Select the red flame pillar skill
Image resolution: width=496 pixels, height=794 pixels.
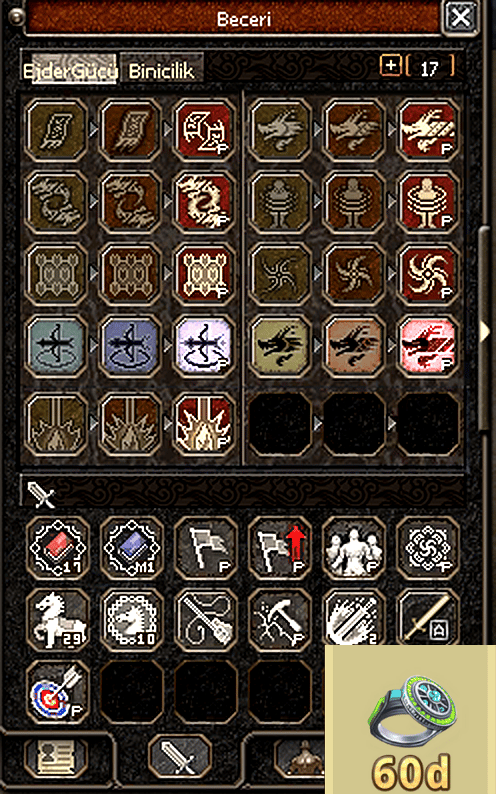[x=204, y=424]
